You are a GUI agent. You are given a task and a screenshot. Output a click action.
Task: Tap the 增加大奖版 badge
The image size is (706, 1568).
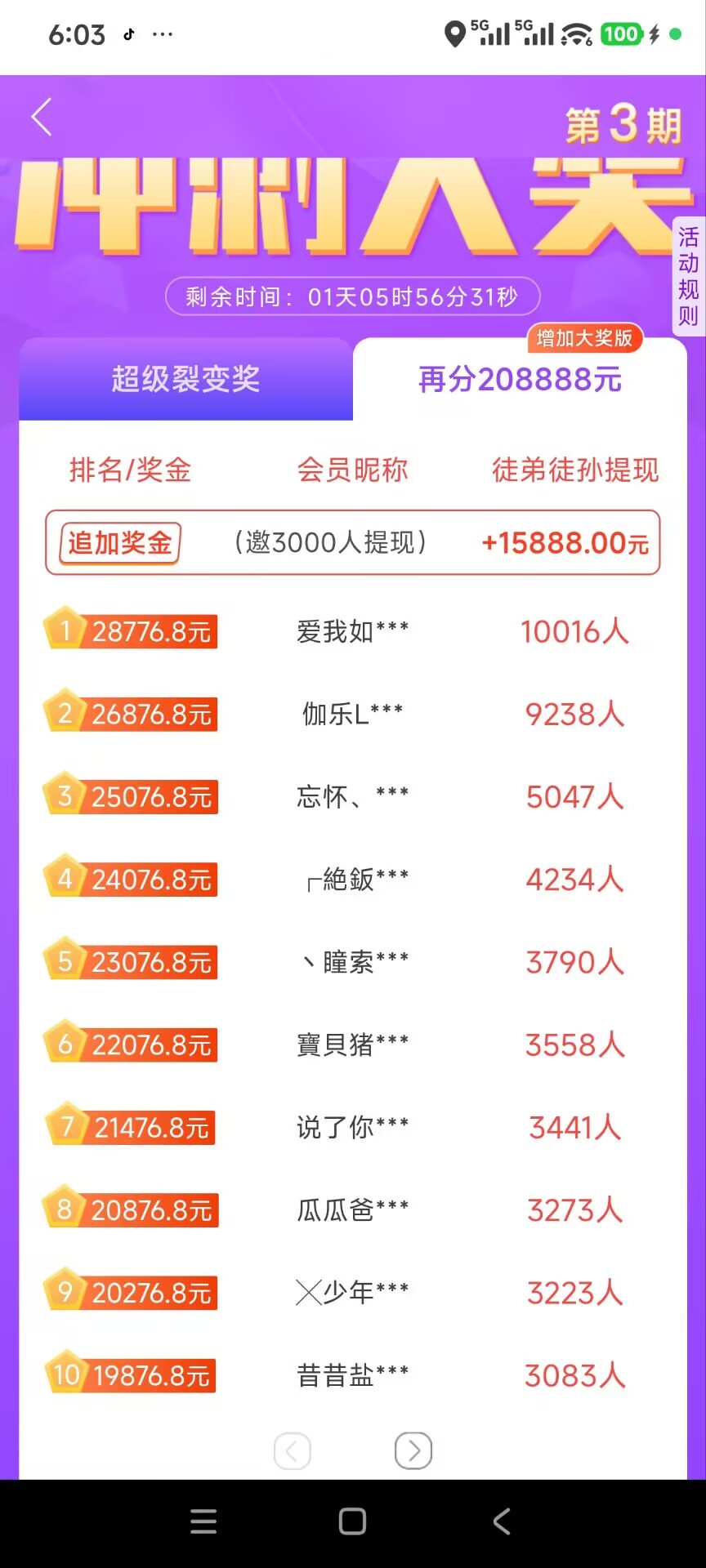(x=585, y=337)
